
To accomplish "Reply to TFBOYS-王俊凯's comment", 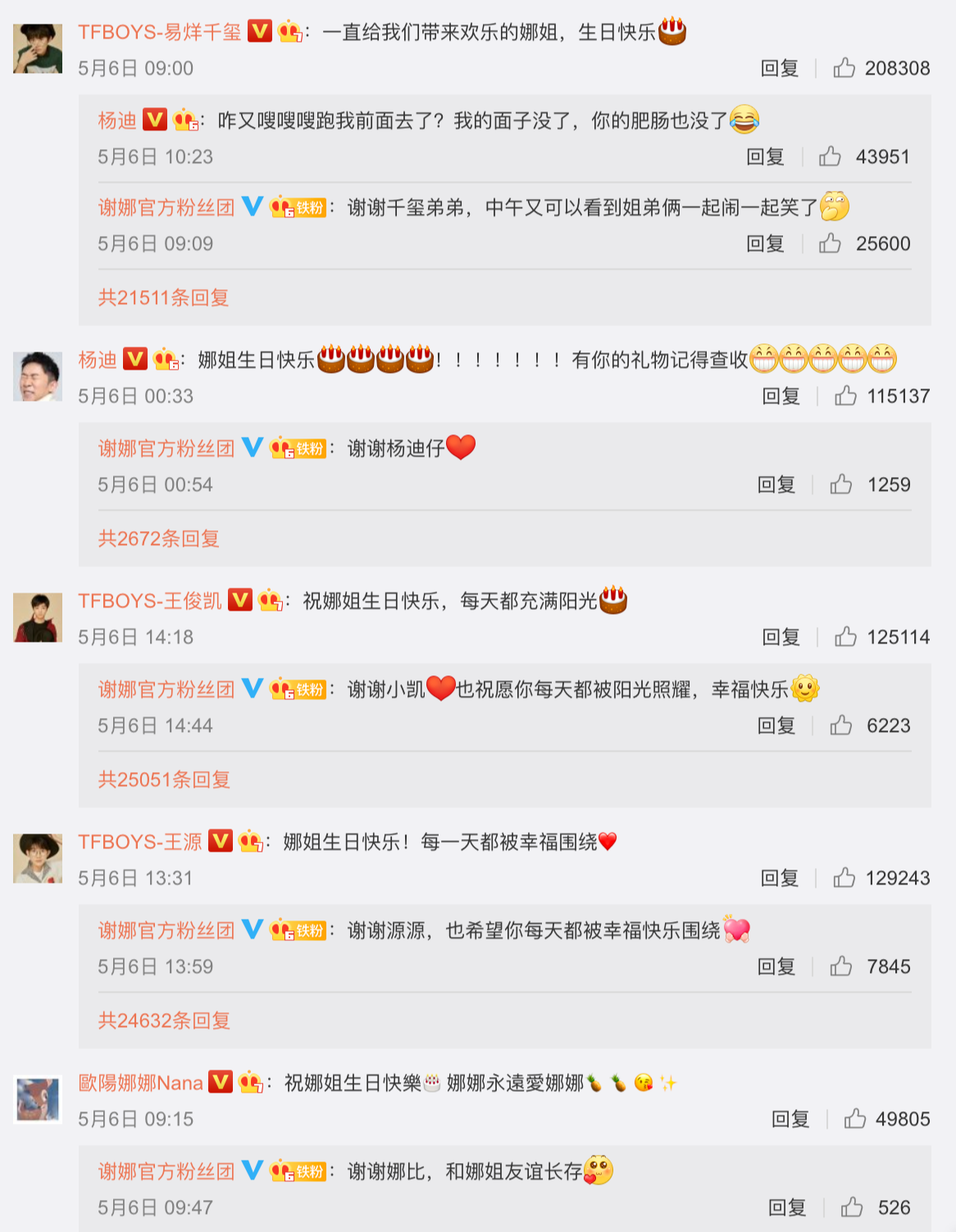I will pyautogui.click(x=781, y=637).
